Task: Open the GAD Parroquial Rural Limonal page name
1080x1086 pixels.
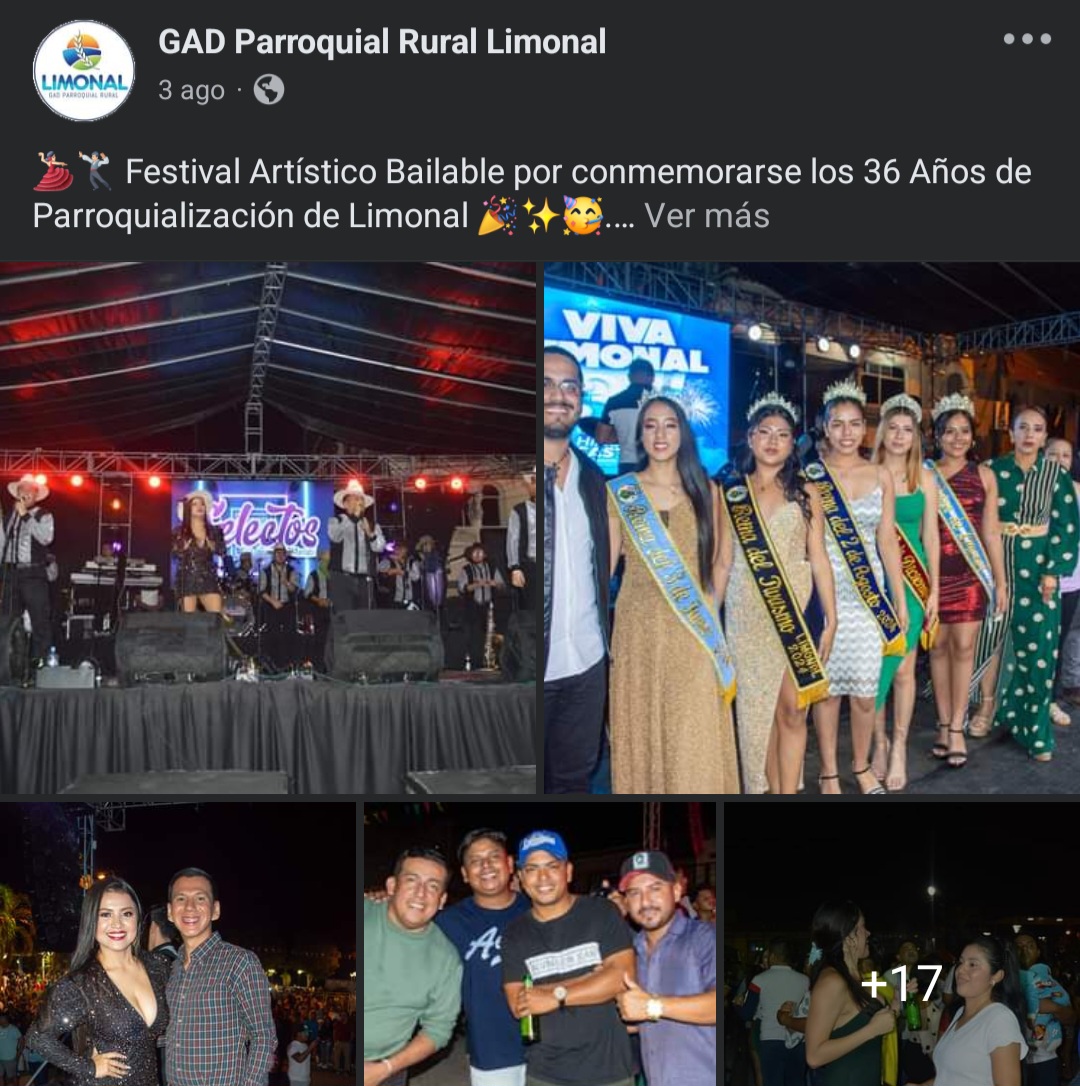Action: [x=382, y=42]
